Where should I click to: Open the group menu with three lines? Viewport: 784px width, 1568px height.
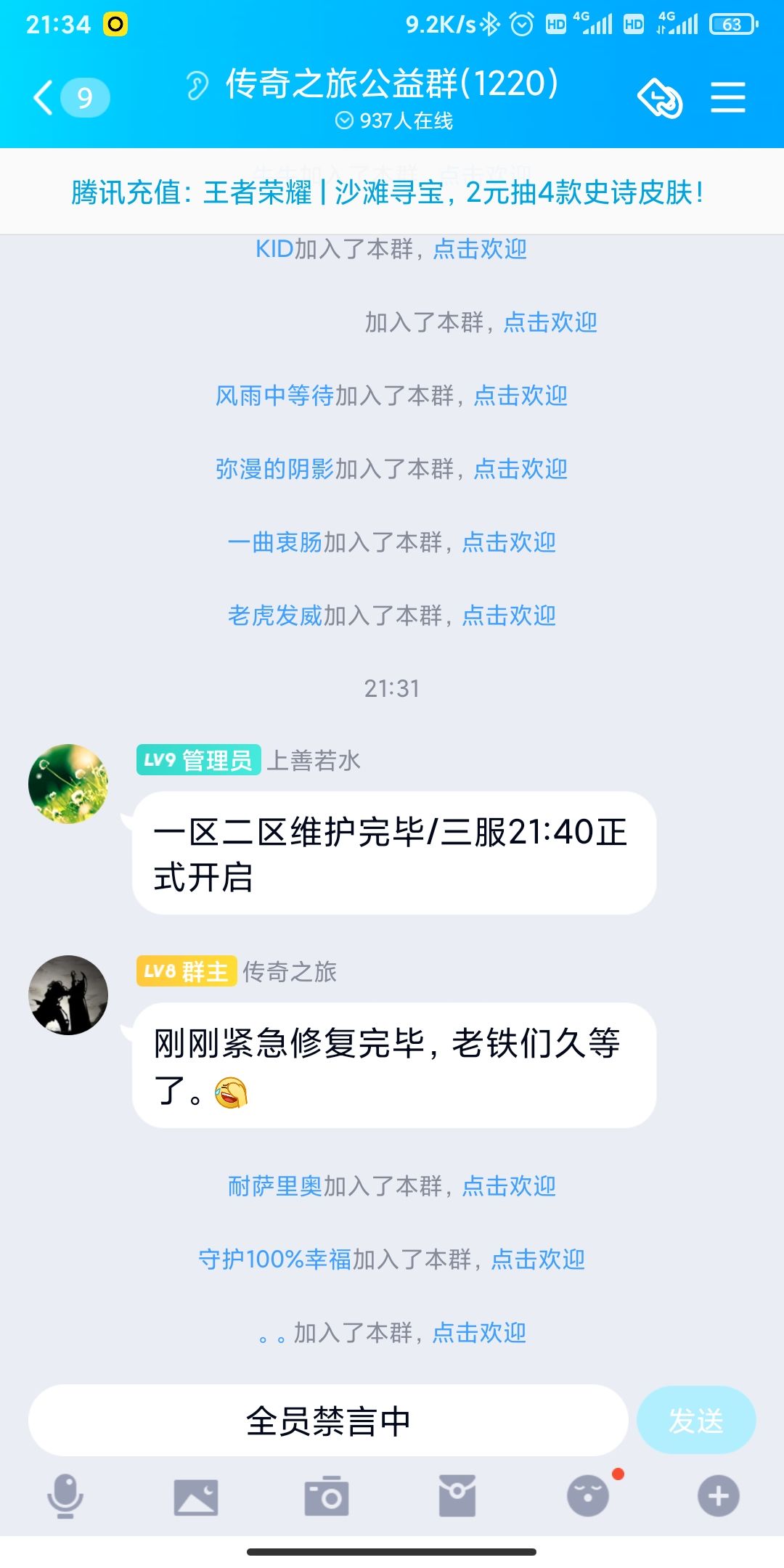728,97
